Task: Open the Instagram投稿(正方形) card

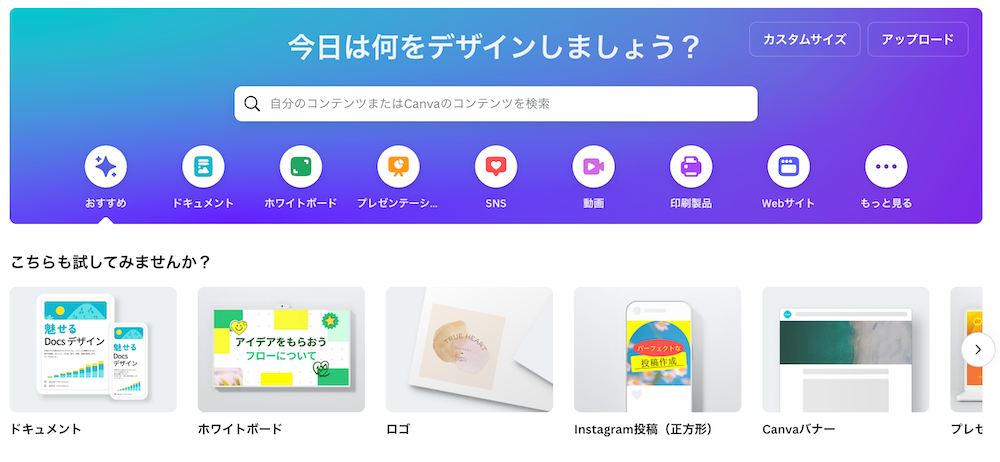Action: click(x=657, y=350)
